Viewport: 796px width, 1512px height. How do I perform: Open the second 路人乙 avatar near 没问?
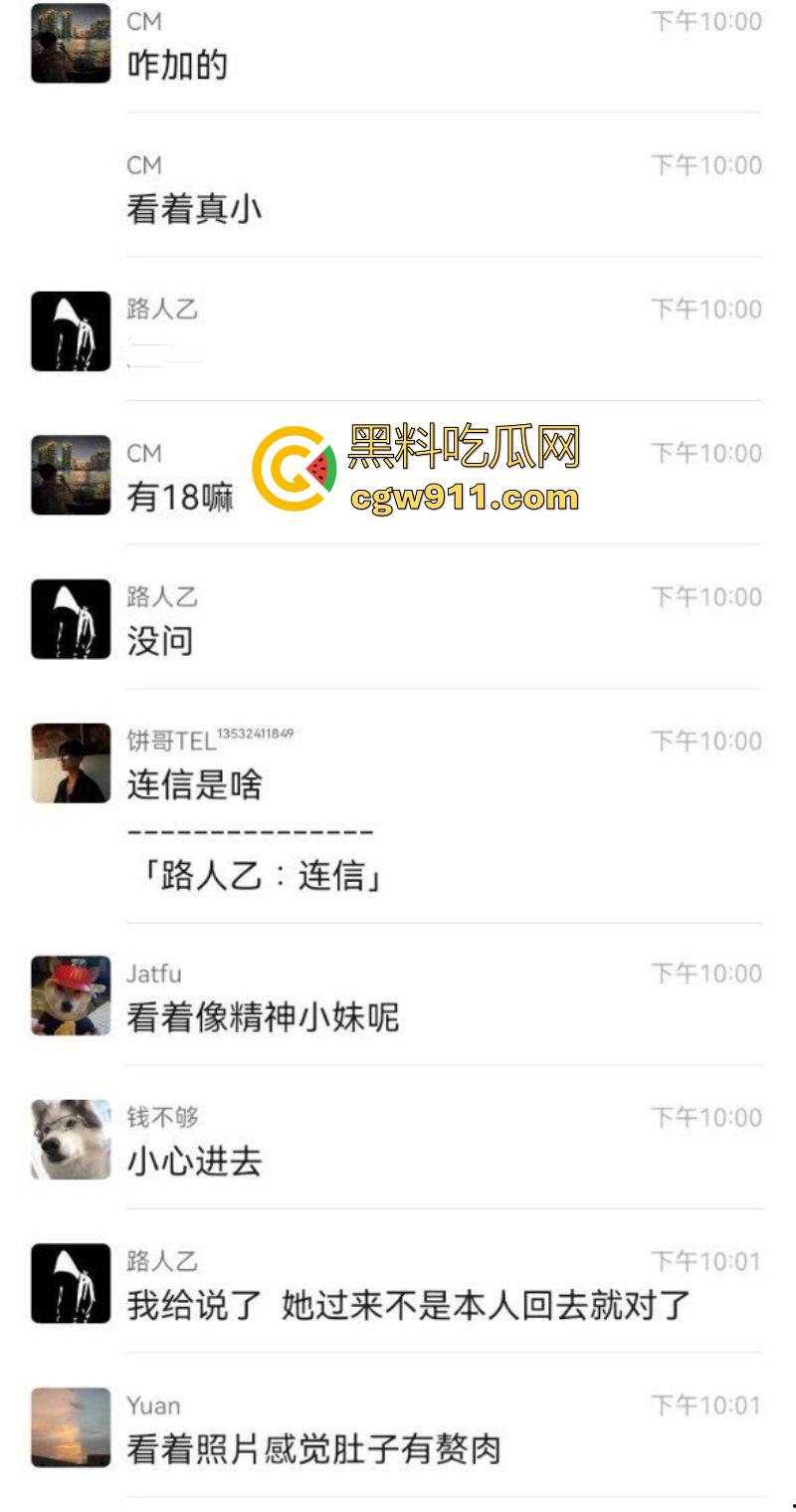pos(69,617)
